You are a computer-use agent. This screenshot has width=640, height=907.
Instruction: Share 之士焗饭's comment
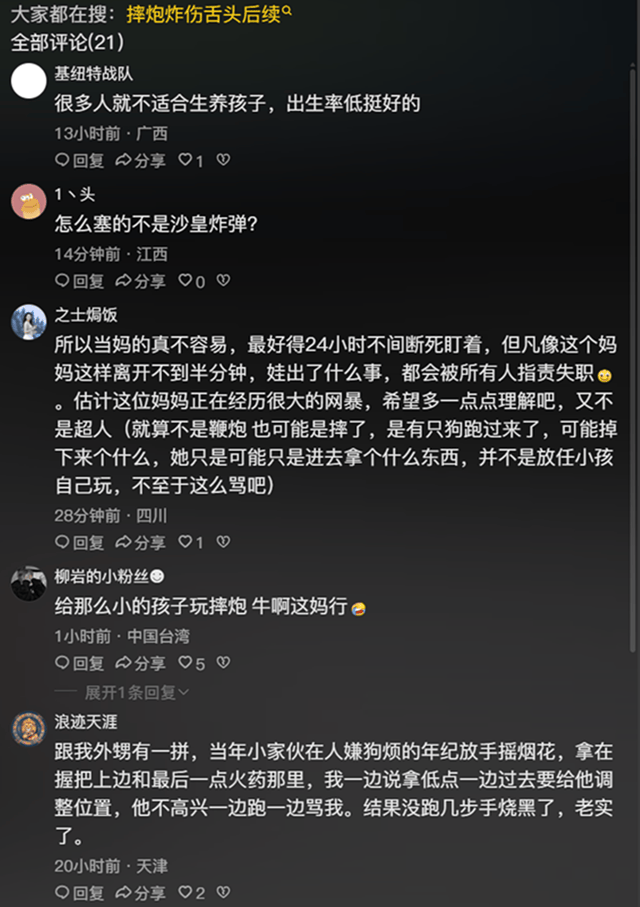point(141,542)
